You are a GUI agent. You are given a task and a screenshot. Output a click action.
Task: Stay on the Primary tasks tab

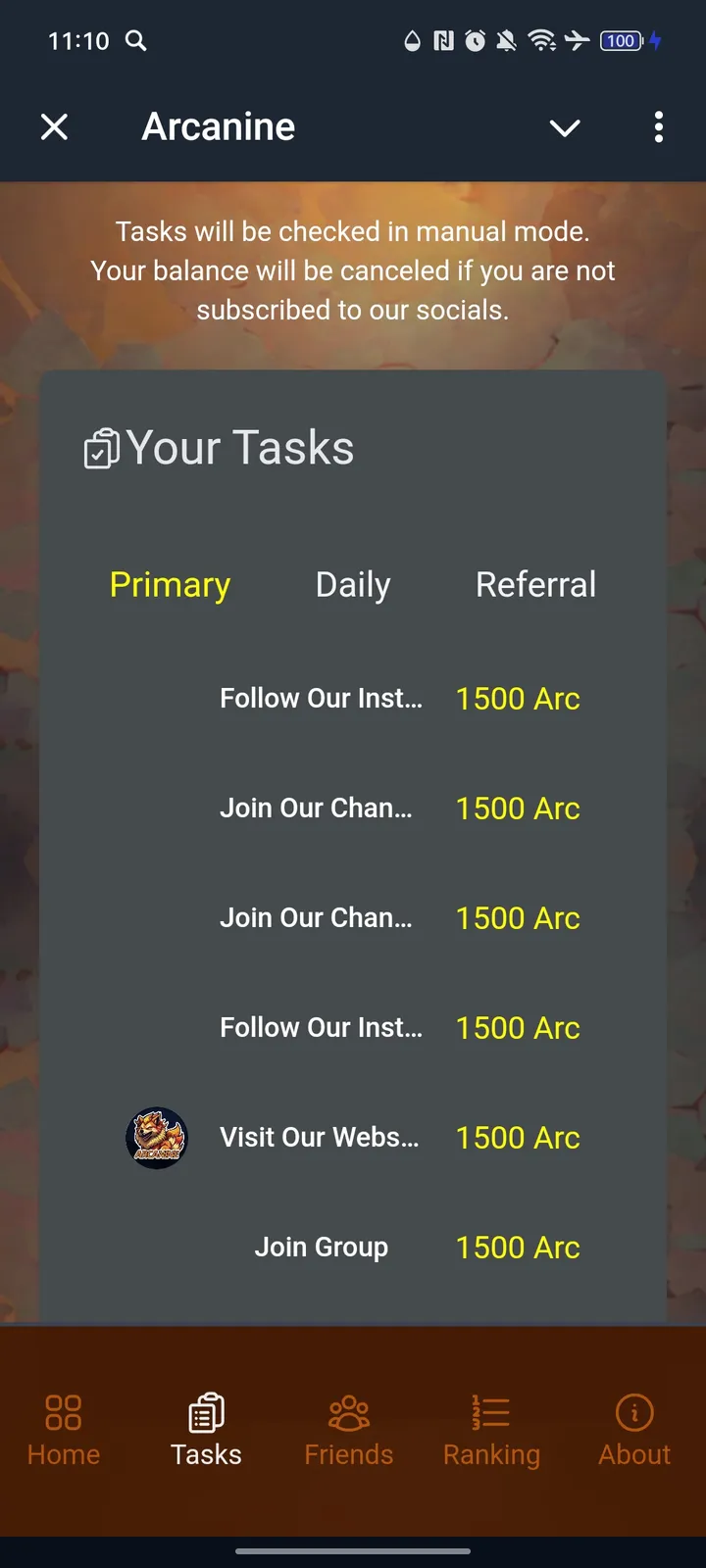click(x=170, y=584)
